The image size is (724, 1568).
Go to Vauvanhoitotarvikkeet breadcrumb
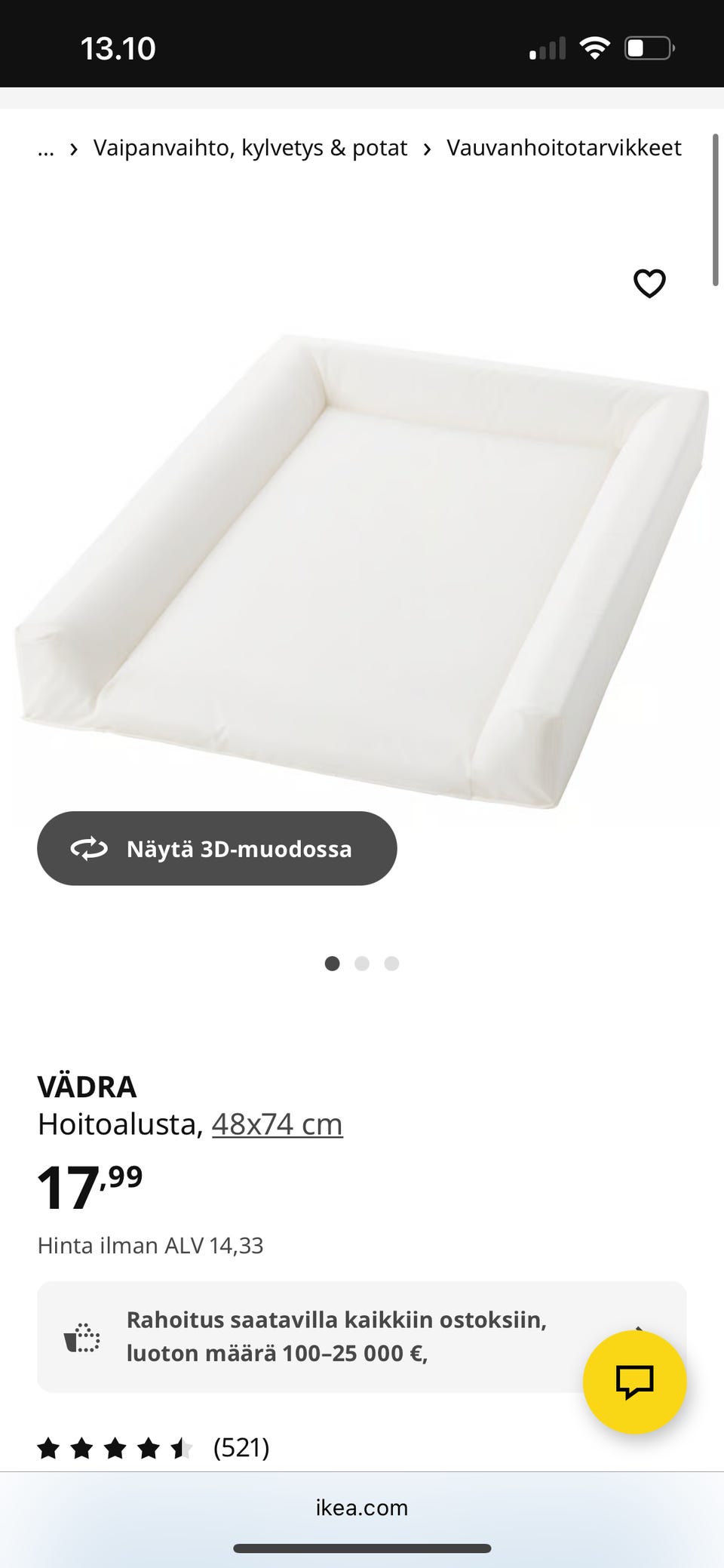point(563,148)
